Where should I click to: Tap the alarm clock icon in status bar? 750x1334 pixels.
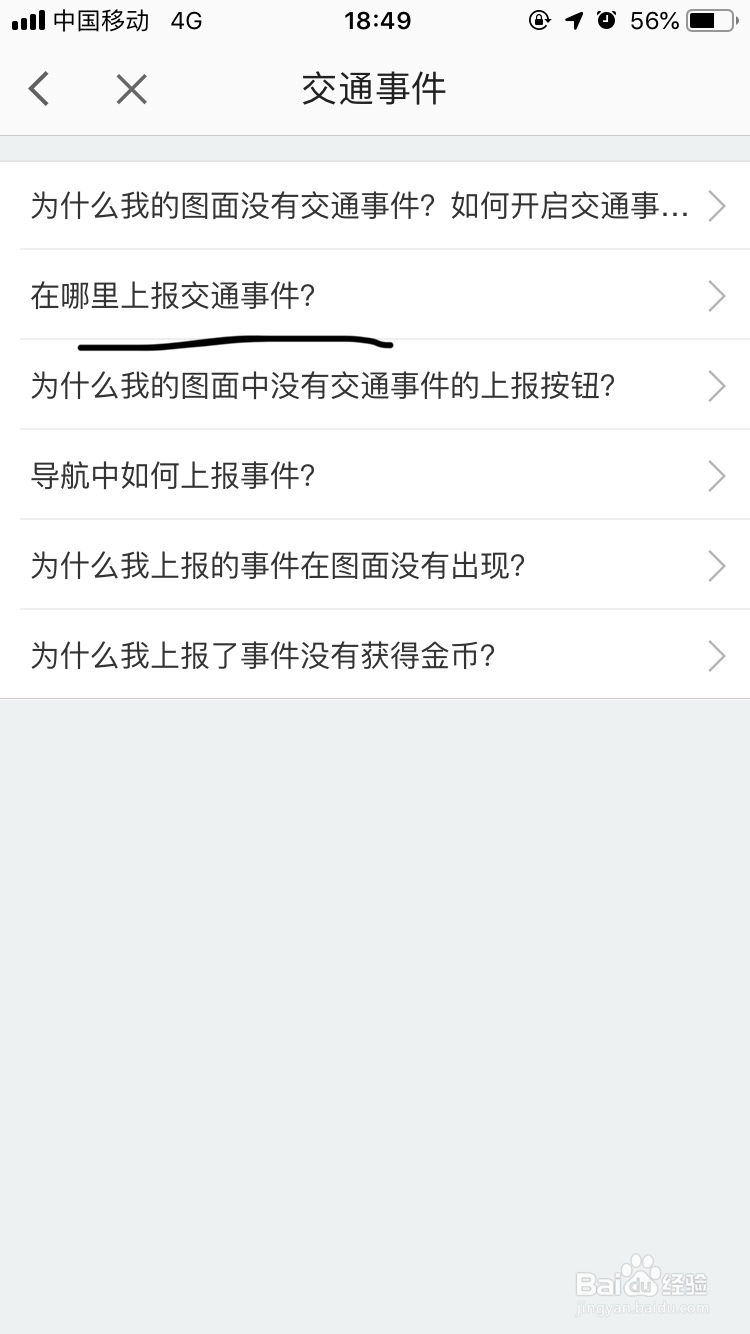click(x=607, y=19)
